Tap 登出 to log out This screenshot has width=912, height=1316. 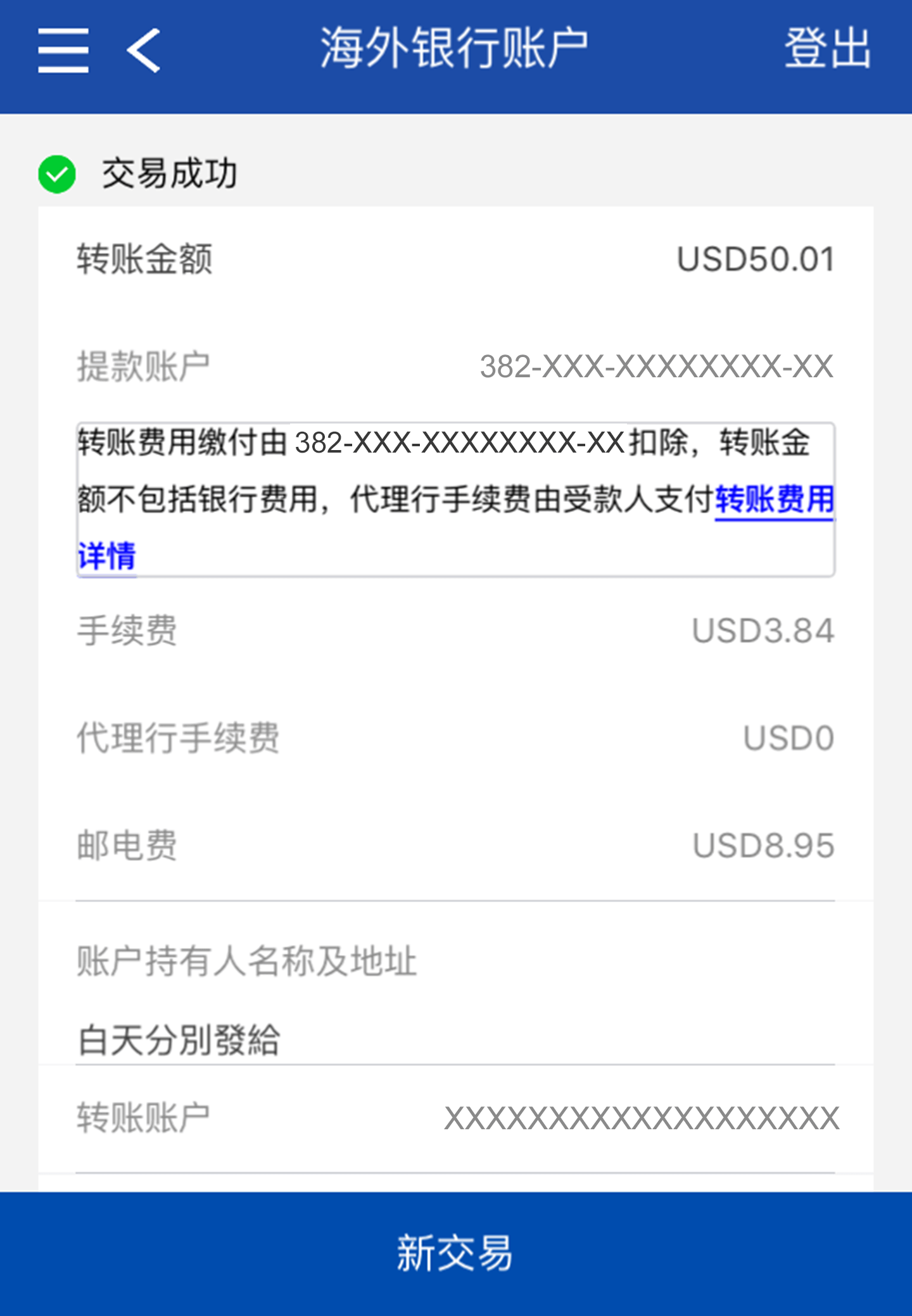(827, 49)
